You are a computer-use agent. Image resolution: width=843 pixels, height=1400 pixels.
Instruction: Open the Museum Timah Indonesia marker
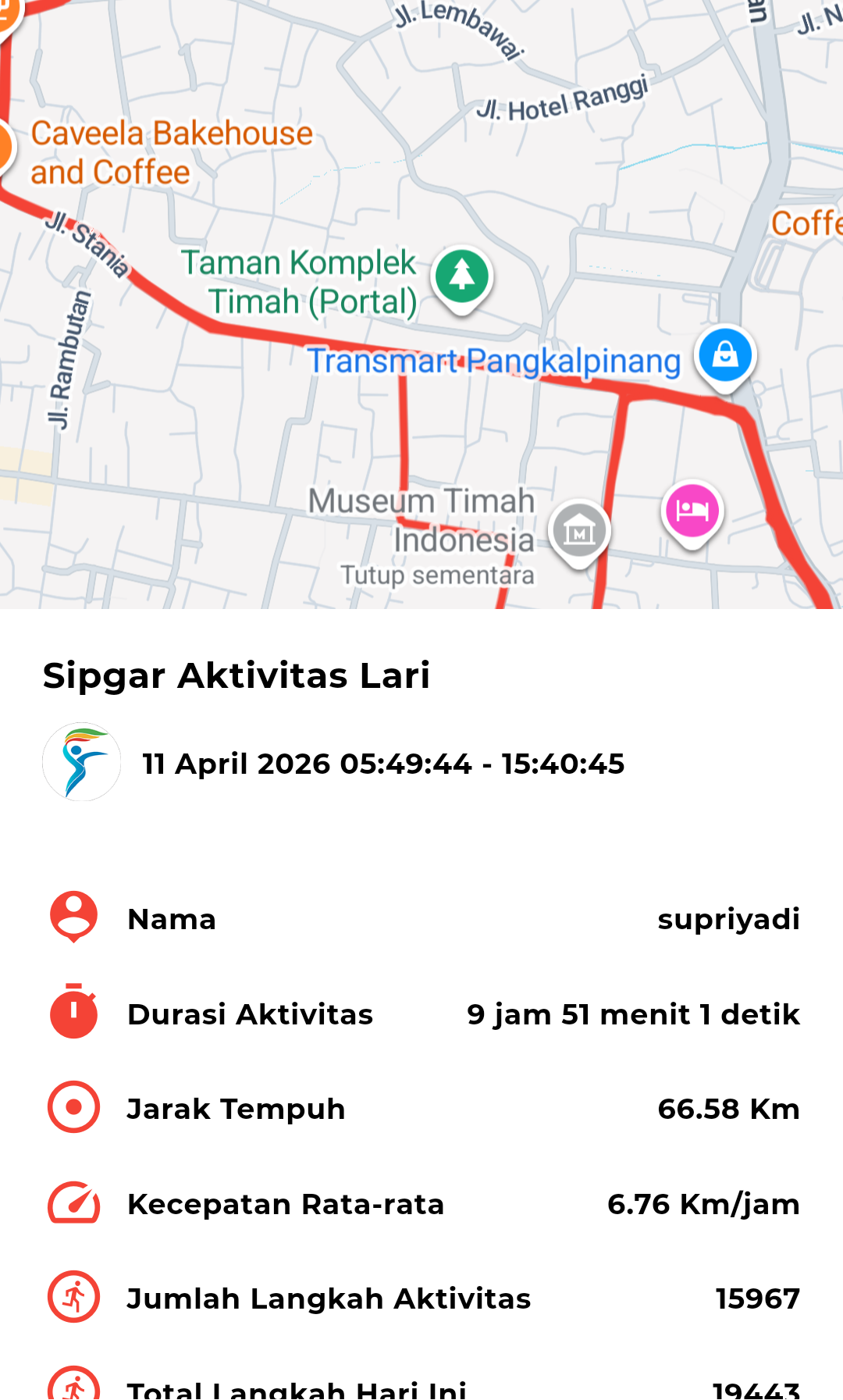tap(579, 531)
